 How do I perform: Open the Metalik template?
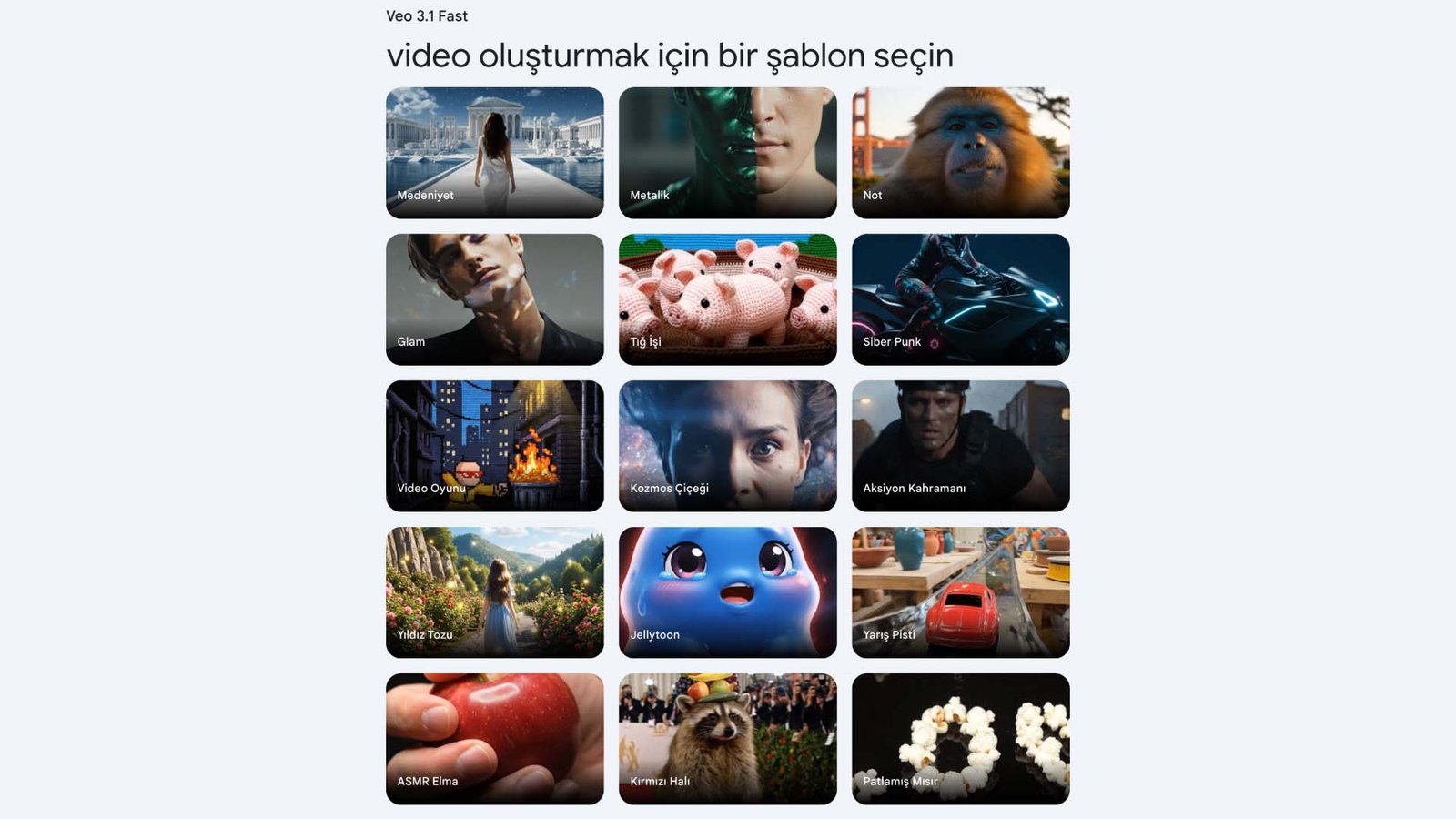727,152
